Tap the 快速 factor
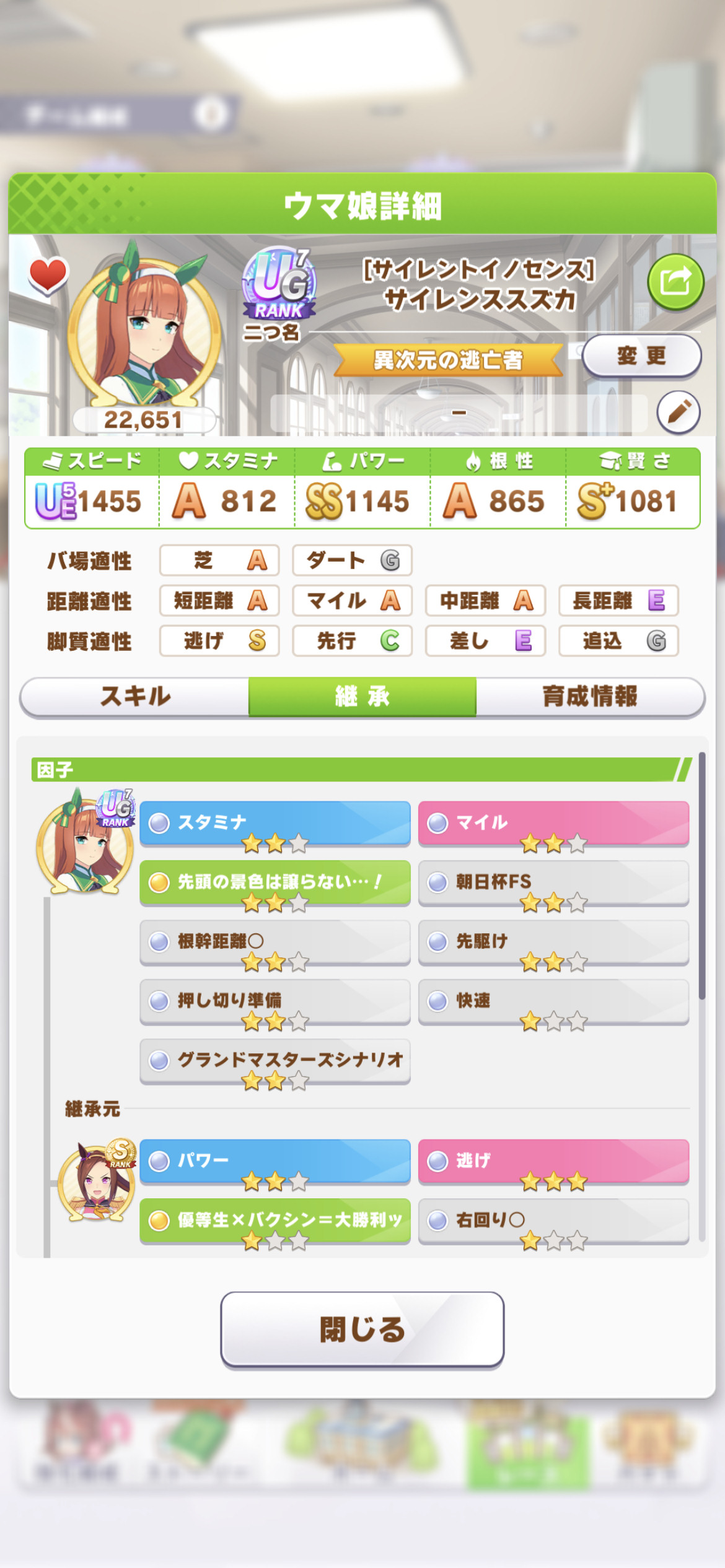 pyautogui.click(x=553, y=1002)
